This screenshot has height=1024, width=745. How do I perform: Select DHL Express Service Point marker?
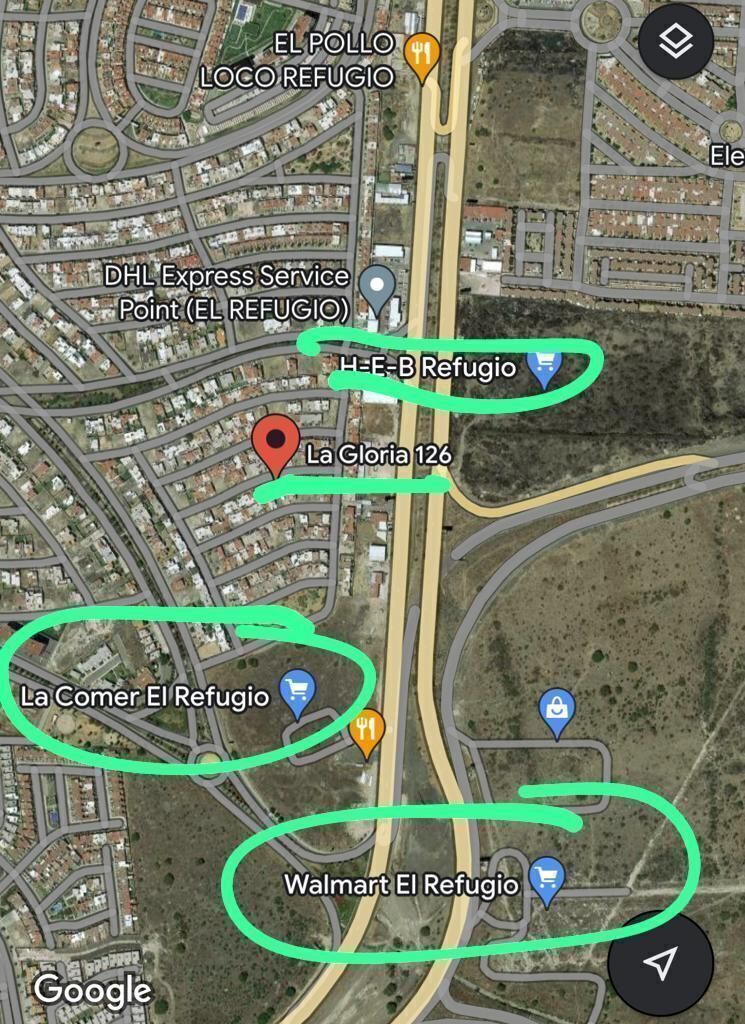coord(376,287)
